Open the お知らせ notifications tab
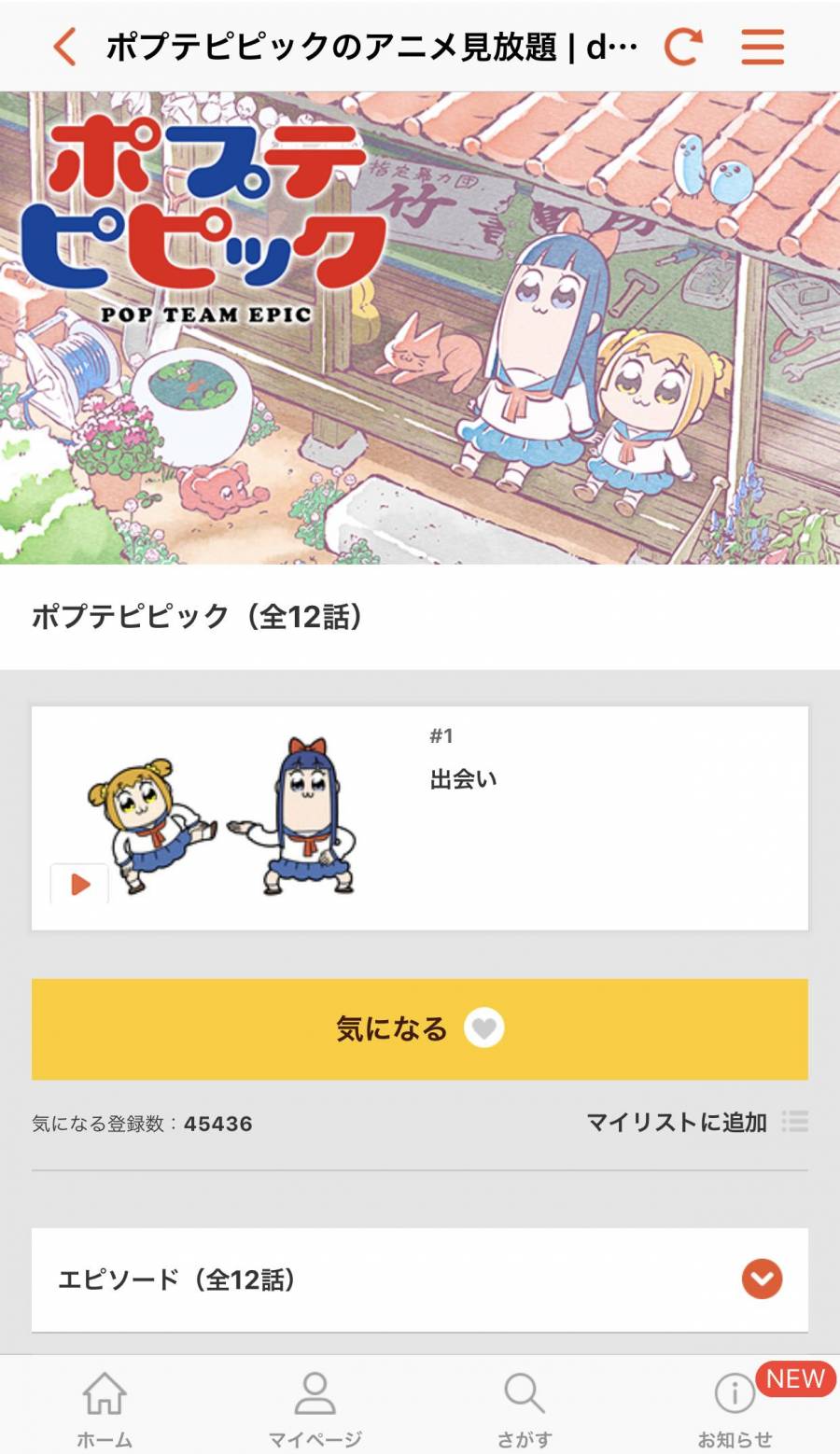The width and height of the screenshot is (840, 1454). point(735,1407)
